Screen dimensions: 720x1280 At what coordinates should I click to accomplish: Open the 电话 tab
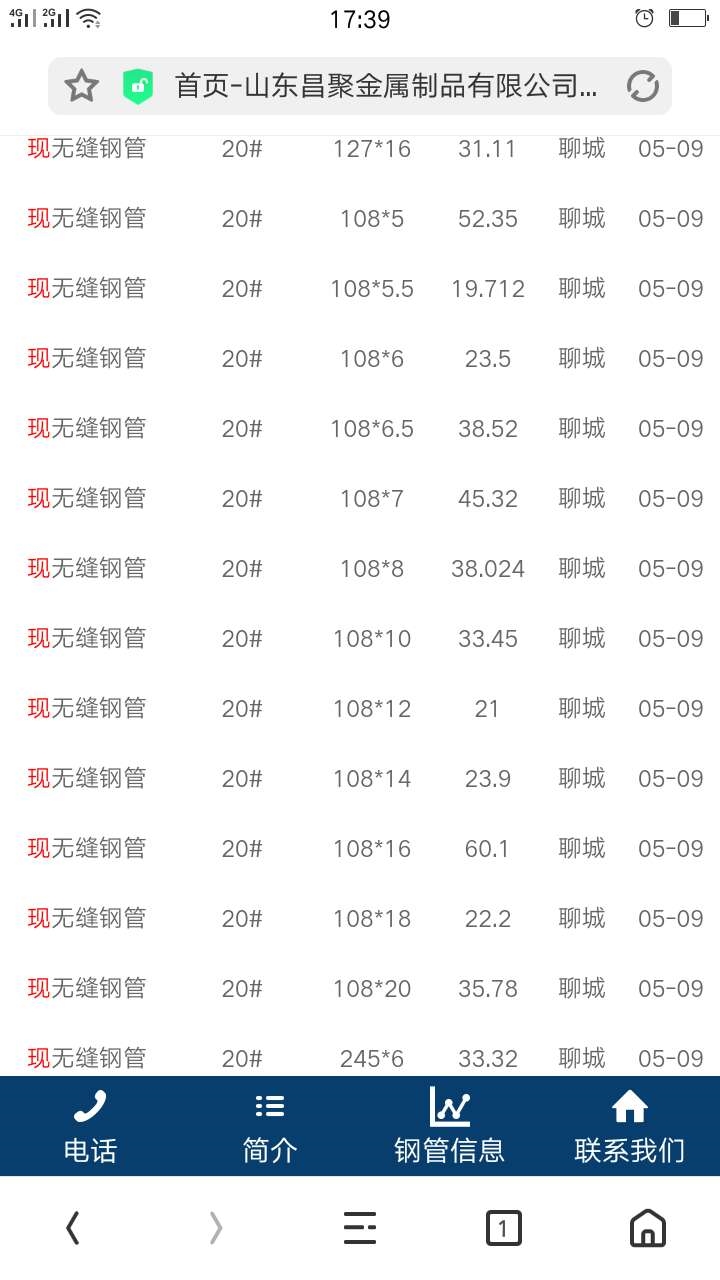[90, 1127]
